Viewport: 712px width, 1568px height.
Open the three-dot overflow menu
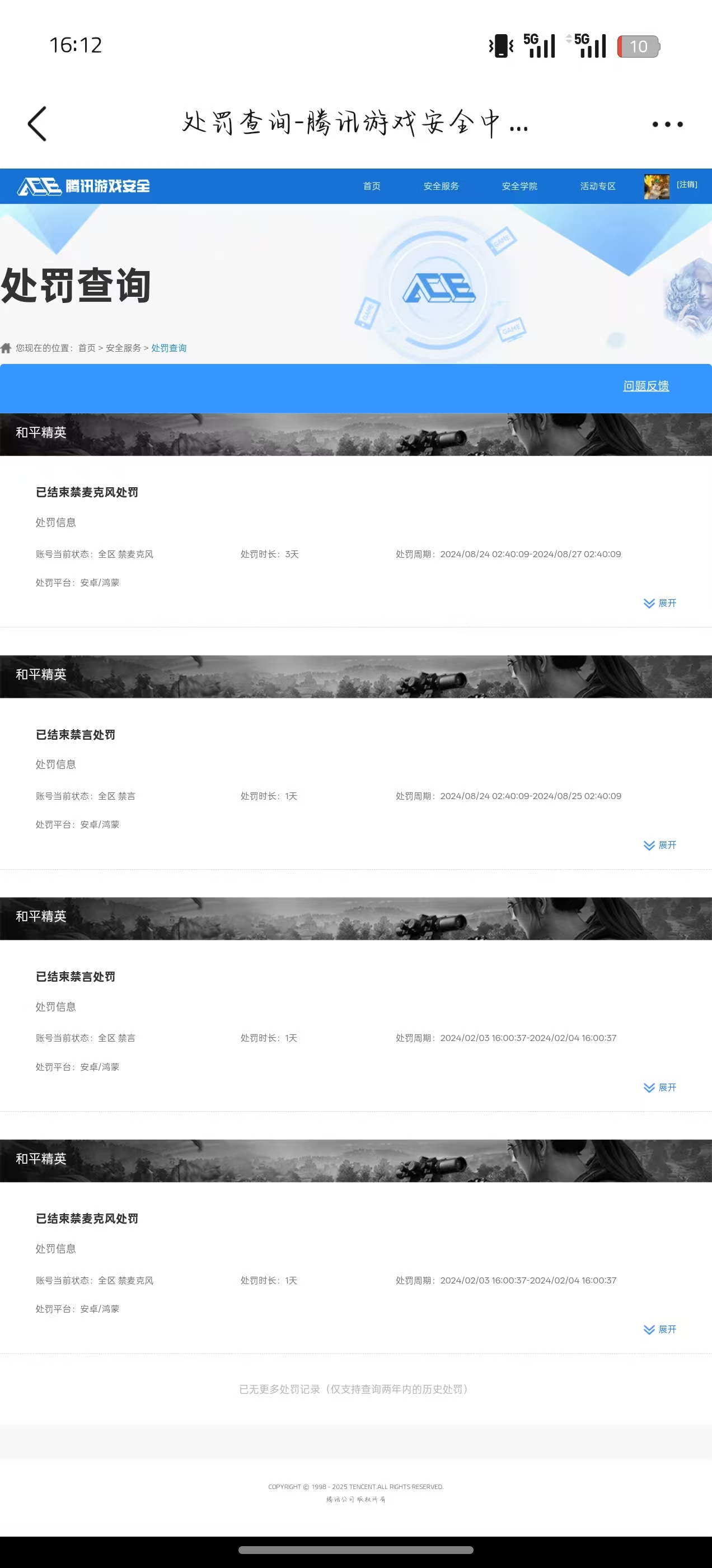pos(667,124)
